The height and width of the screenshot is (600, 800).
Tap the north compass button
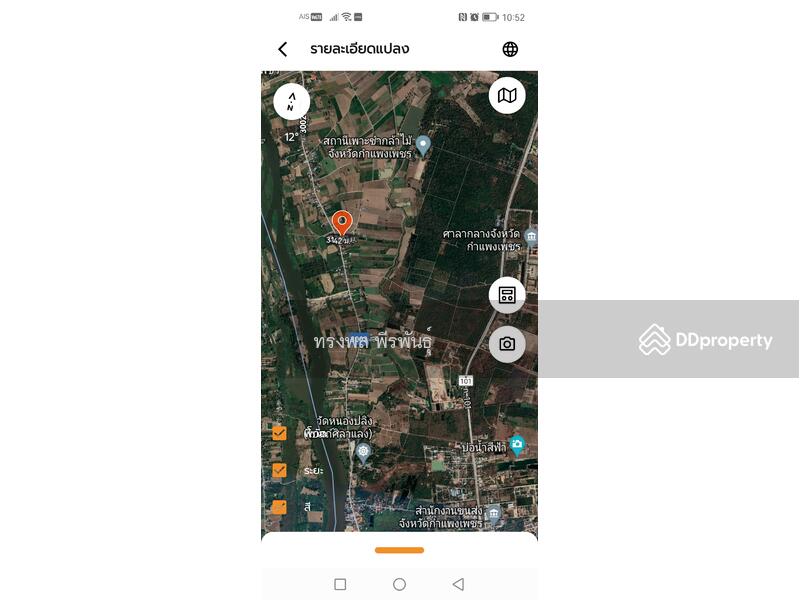pos(292,100)
